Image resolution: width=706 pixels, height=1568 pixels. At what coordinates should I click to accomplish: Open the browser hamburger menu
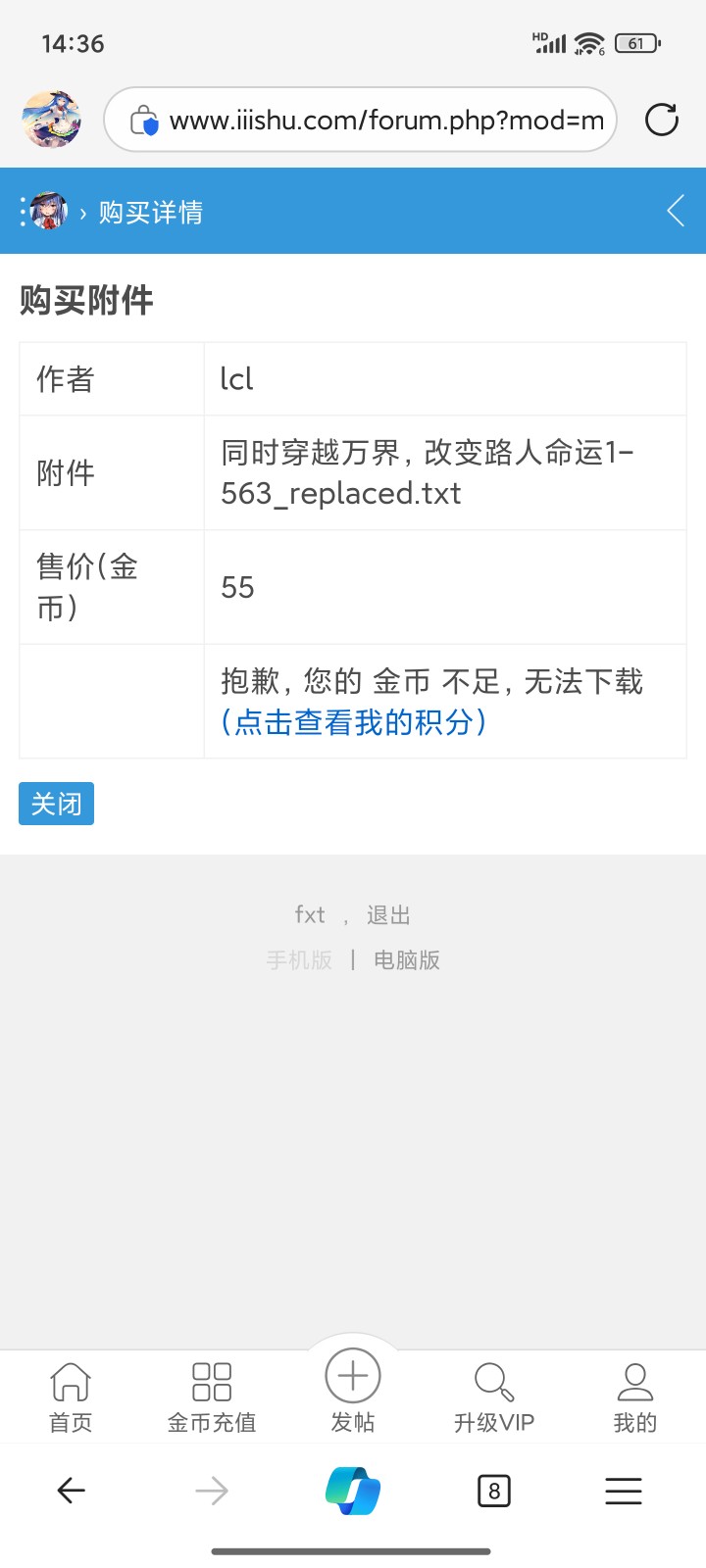(623, 1491)
